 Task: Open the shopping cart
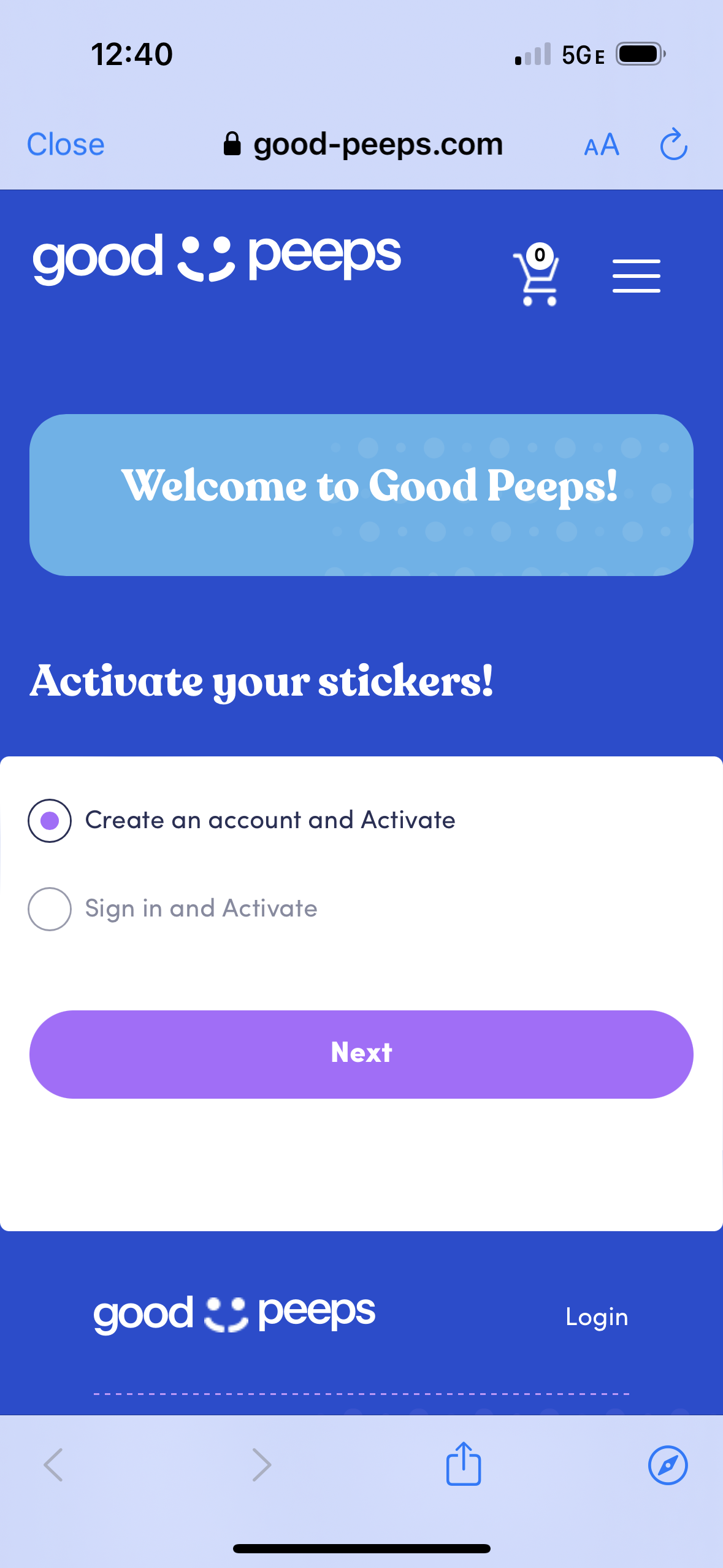[x=537, y=276]
